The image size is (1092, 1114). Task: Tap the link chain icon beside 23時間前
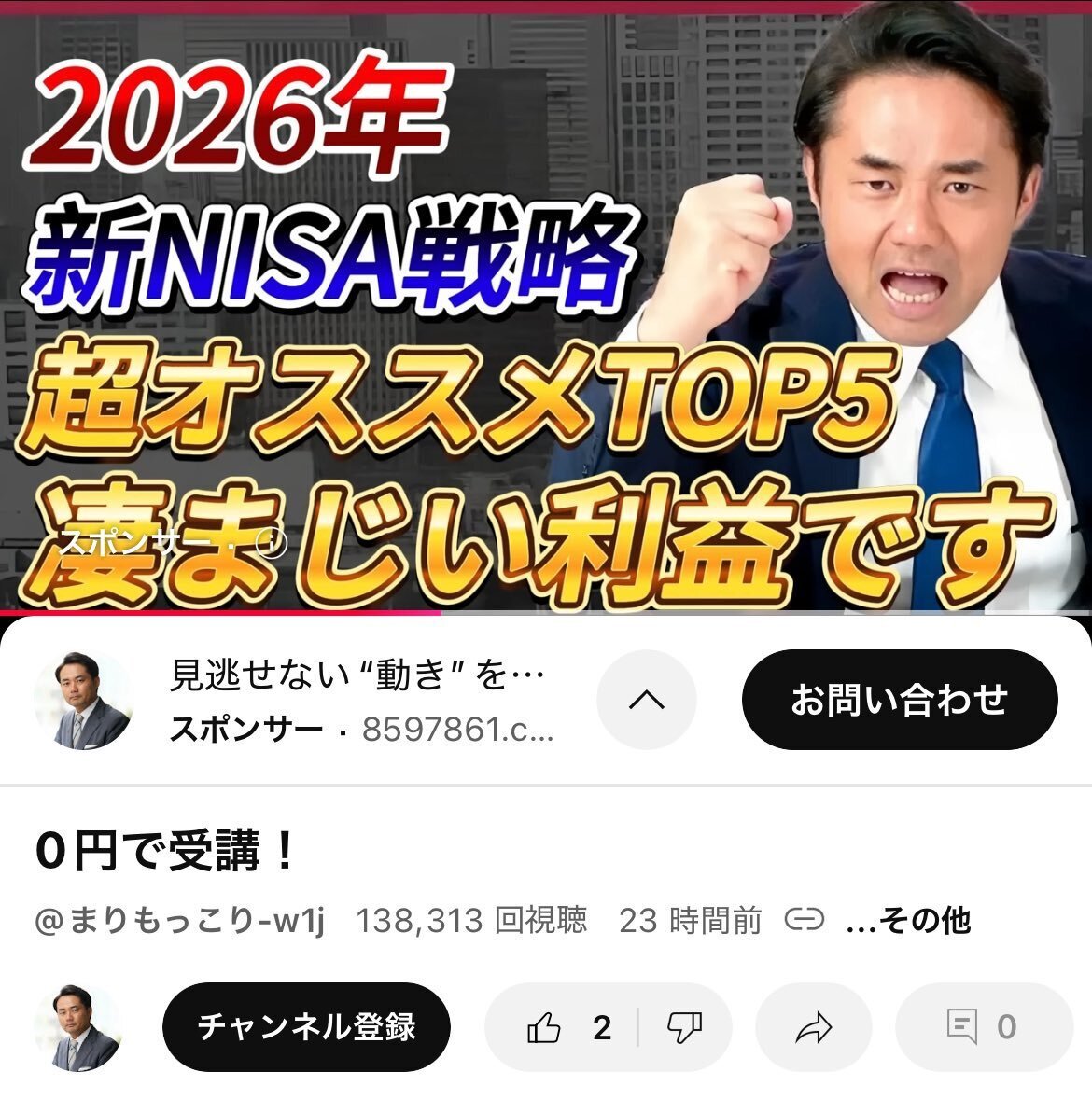804,919
